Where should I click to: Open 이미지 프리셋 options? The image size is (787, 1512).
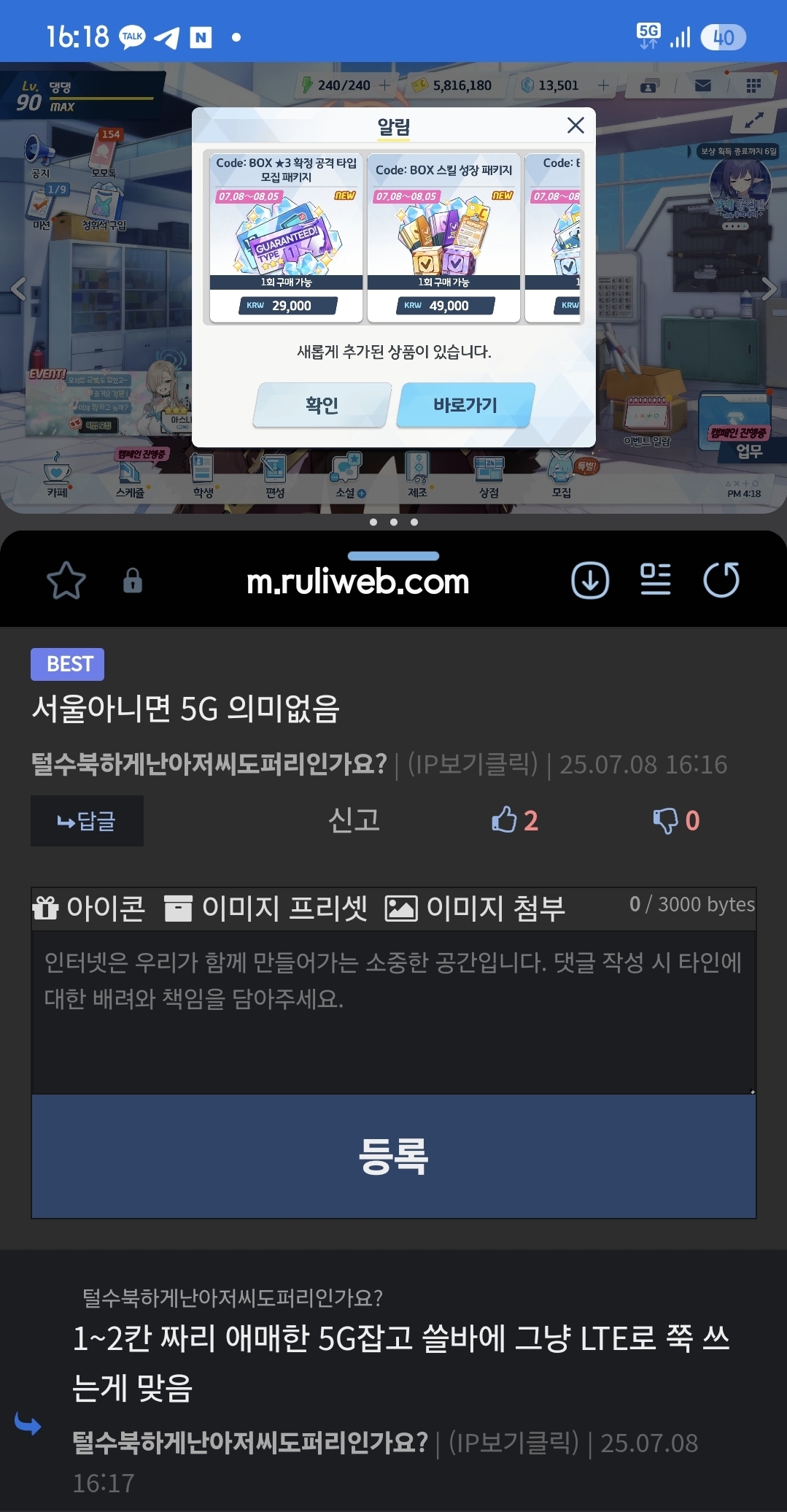point(265,909)
